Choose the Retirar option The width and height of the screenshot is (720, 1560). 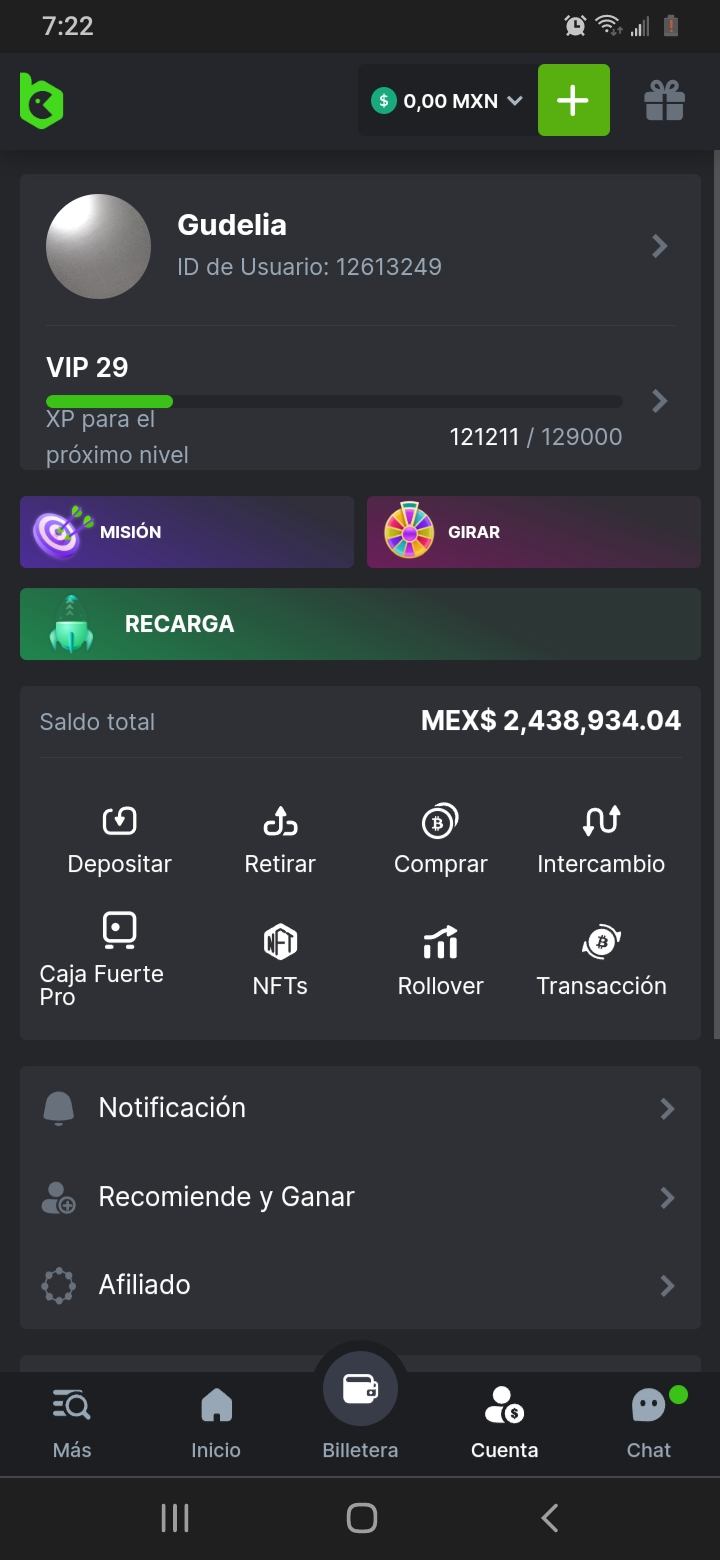tap(280, 840)
